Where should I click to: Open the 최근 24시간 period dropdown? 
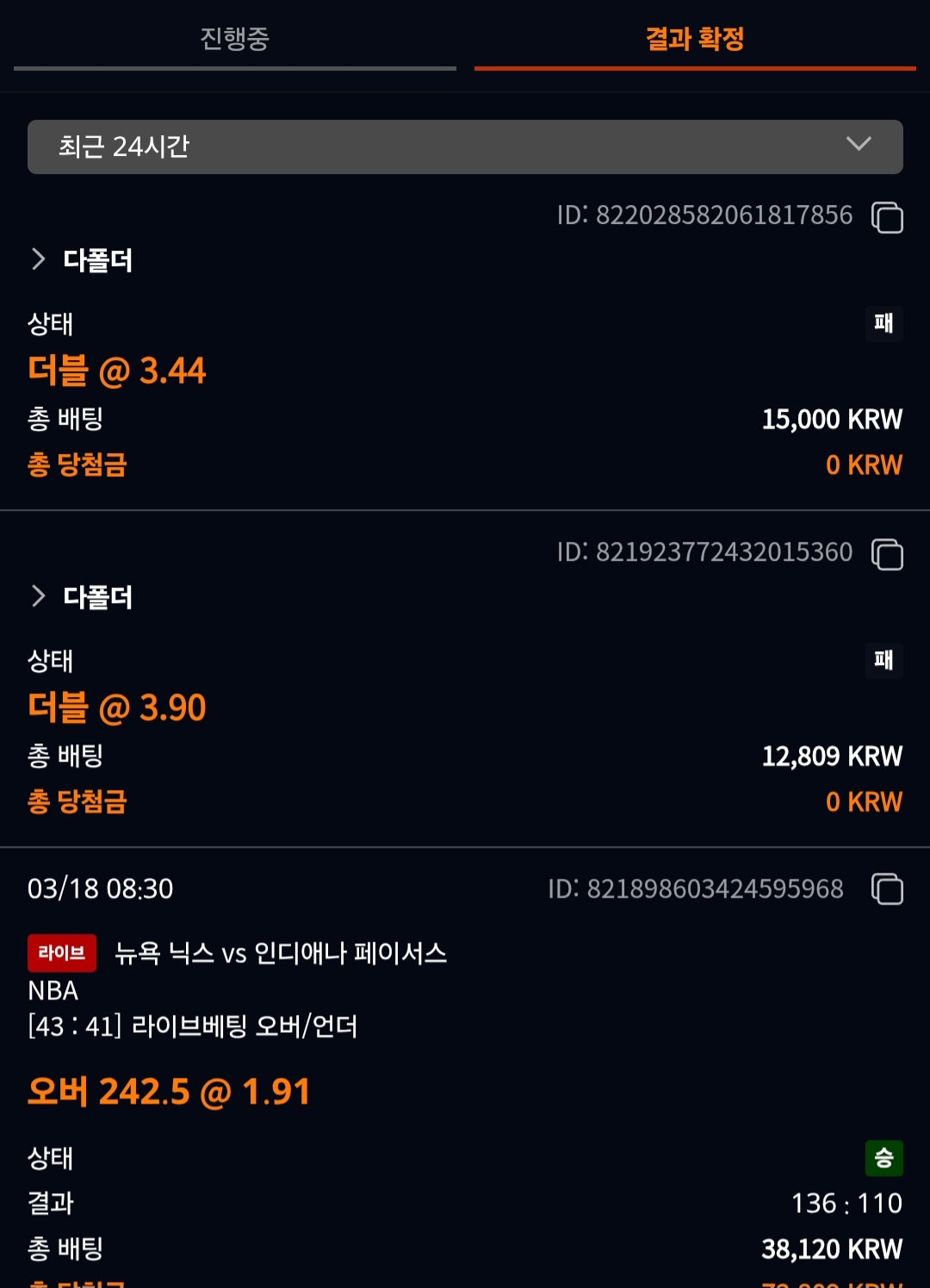[465, 146]
